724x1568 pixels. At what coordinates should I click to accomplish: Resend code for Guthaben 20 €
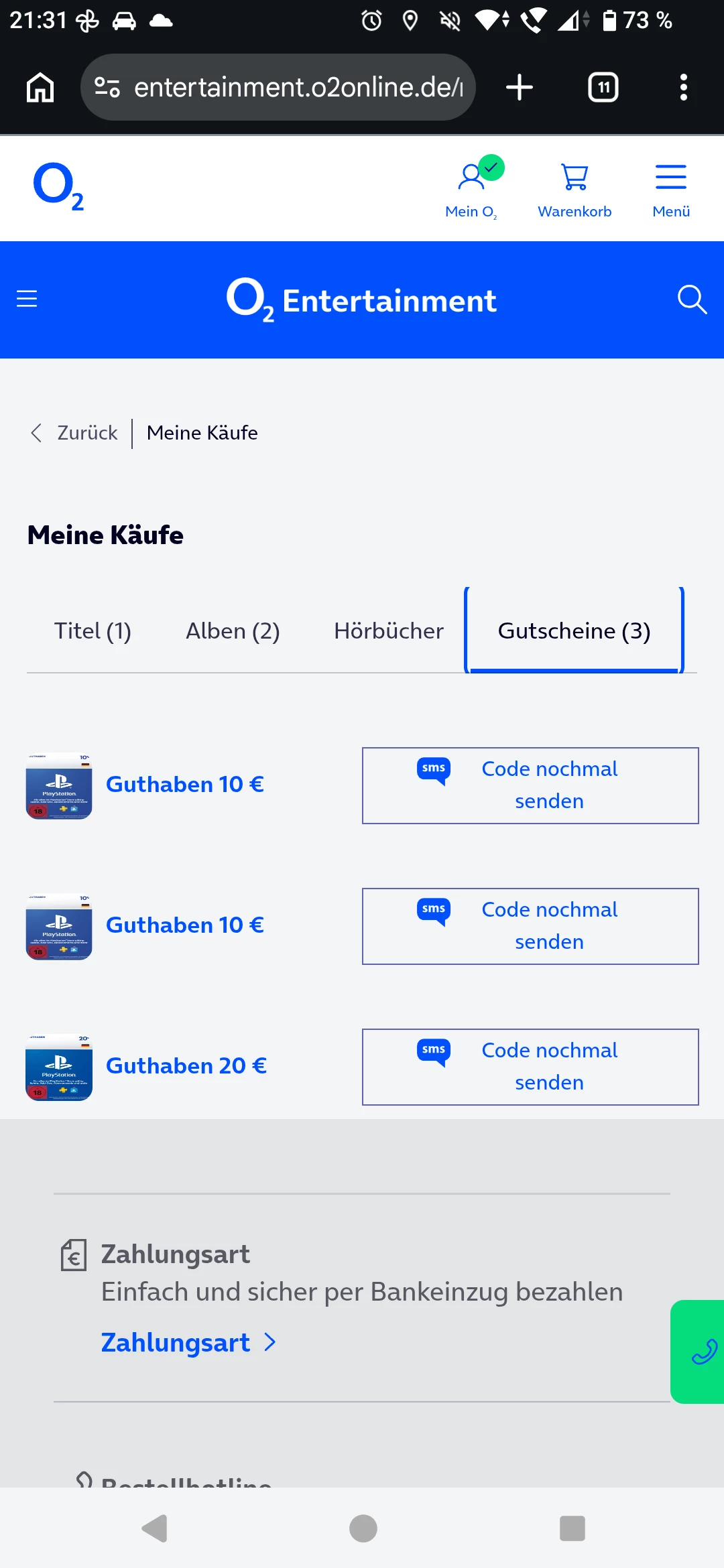pyautogui.click(x=530, y=1067)
